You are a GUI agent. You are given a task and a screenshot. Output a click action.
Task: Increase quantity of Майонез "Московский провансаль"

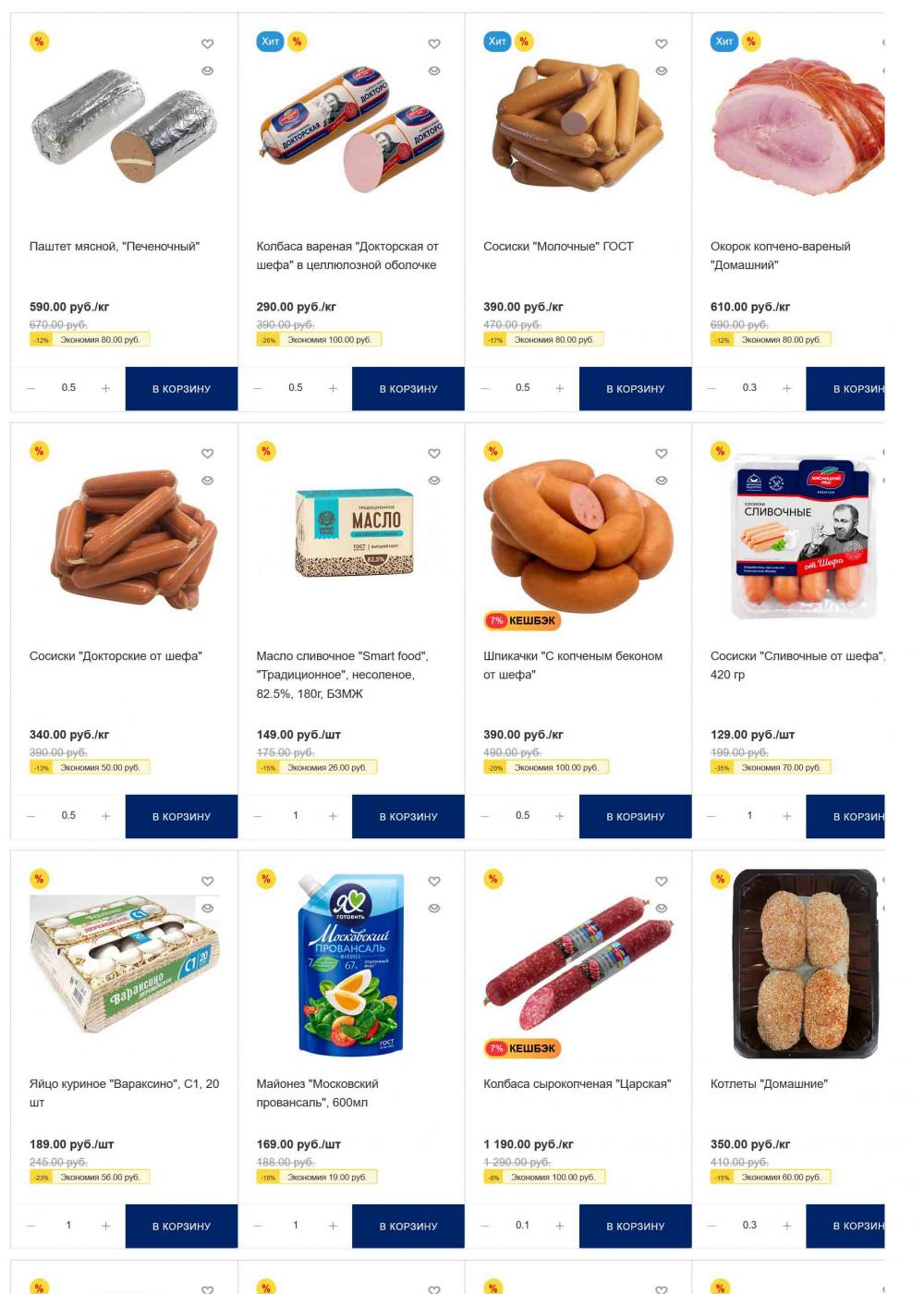(x=333, y=1226)
